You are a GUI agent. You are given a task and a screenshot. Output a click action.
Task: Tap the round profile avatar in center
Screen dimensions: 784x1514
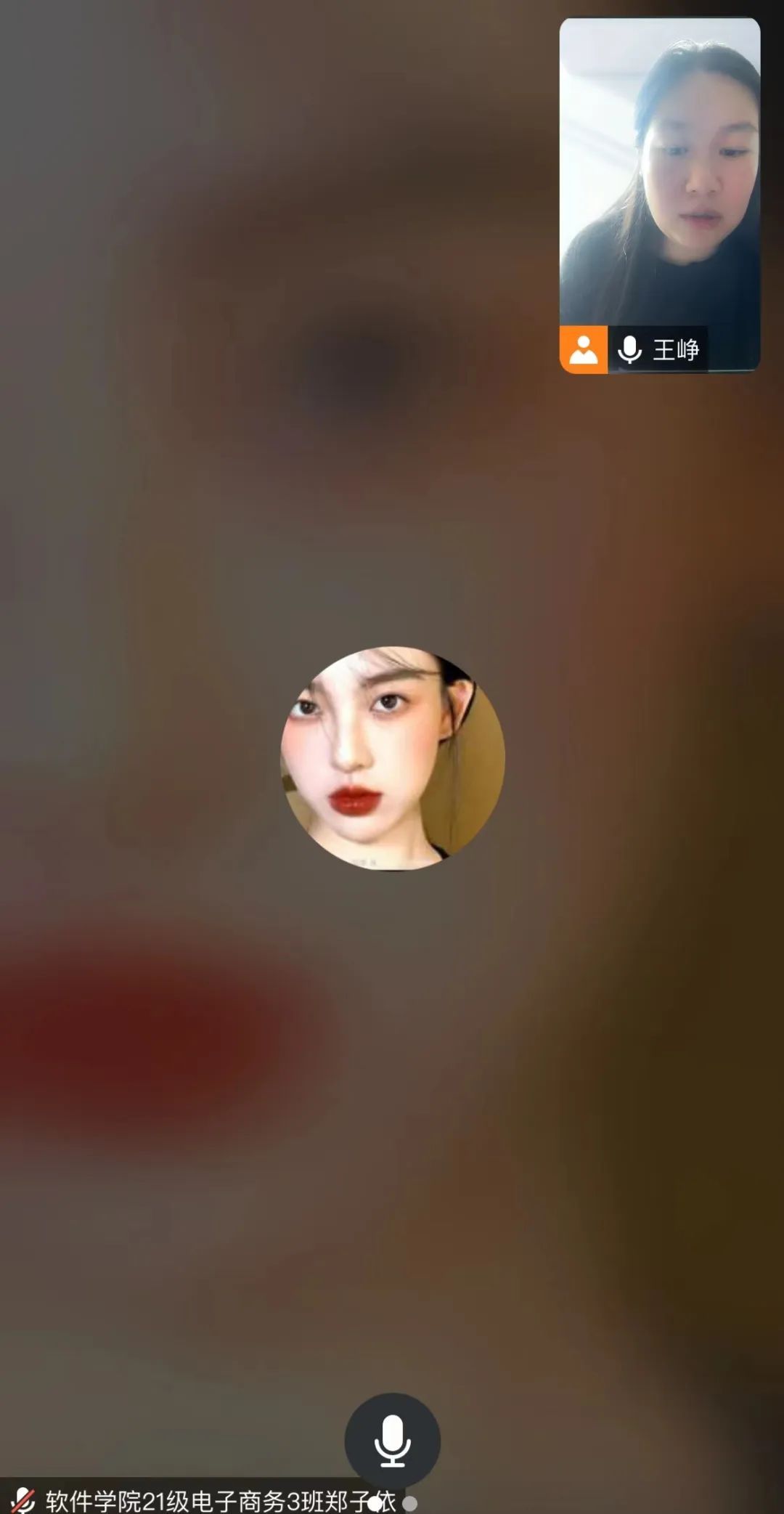tap(392, 758)
